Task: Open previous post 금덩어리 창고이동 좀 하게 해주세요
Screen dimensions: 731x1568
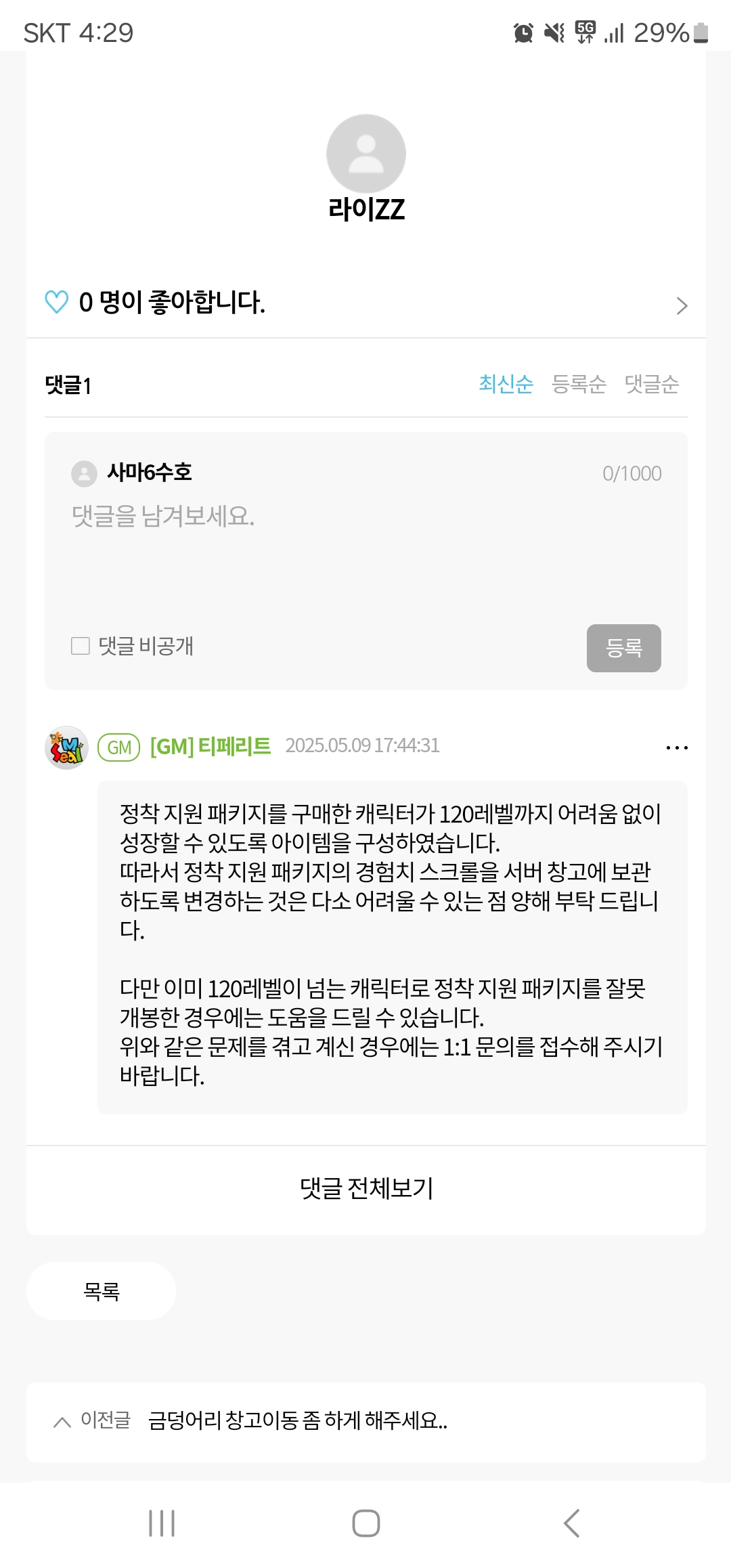Action: [298, 1420]
